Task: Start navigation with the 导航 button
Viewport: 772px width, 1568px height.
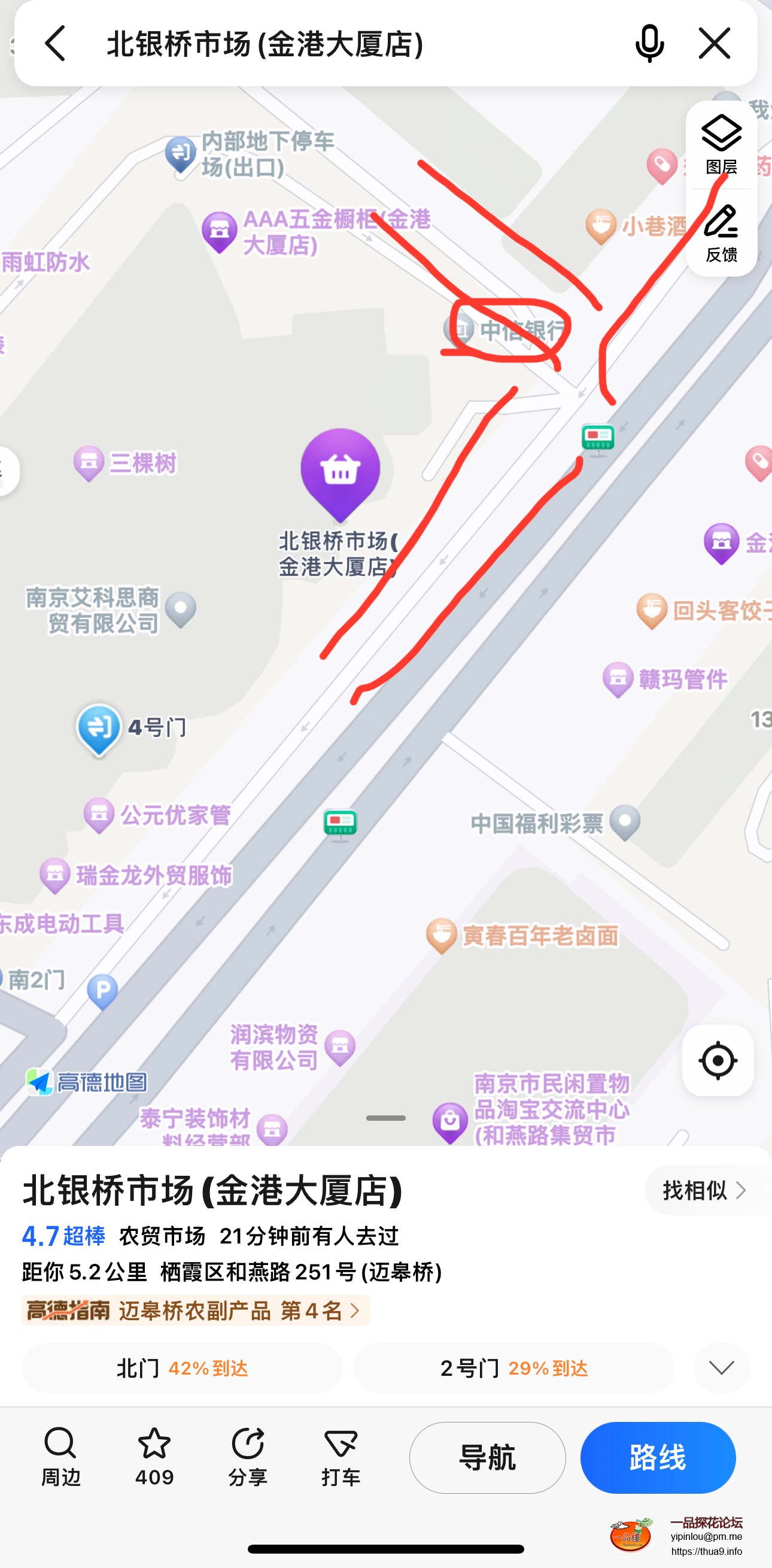Action: pyautogui.click(x=487, y=1457)
